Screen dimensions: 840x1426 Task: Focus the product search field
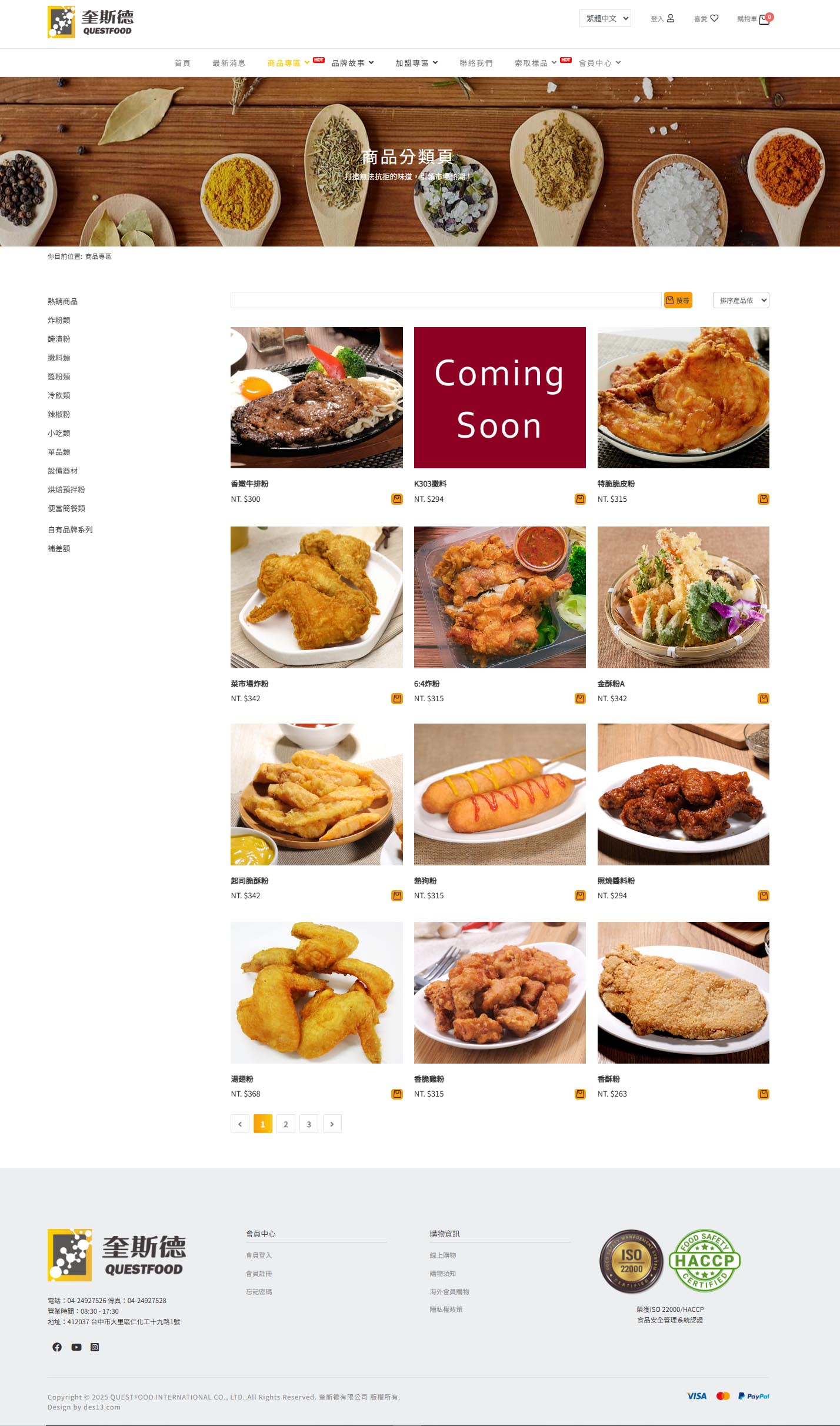coord(445,300)
